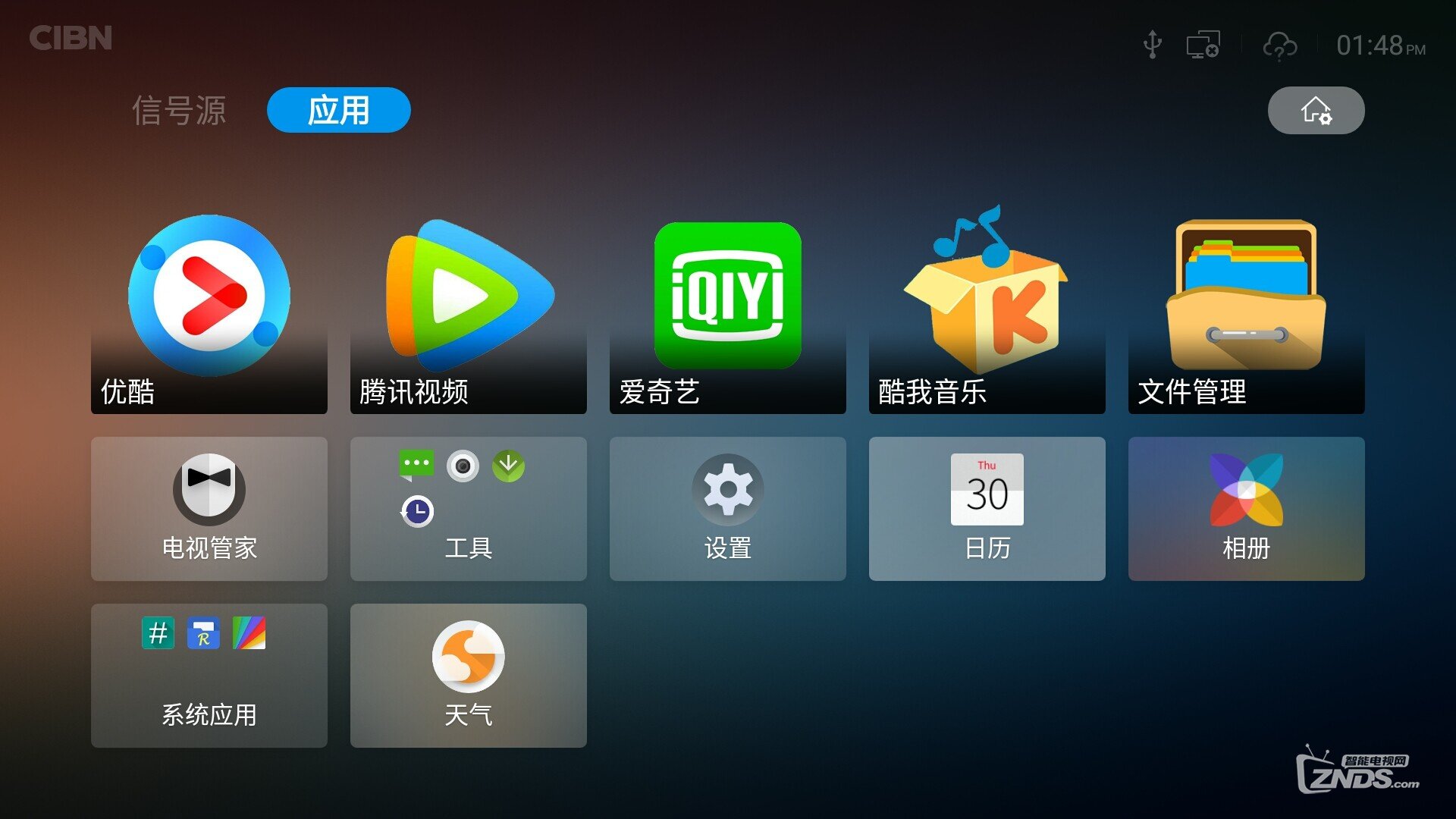The width and height of the screenshot is (1456, 819).
Task: Open the 工具 folder
Action: click(x=469, y=508)
